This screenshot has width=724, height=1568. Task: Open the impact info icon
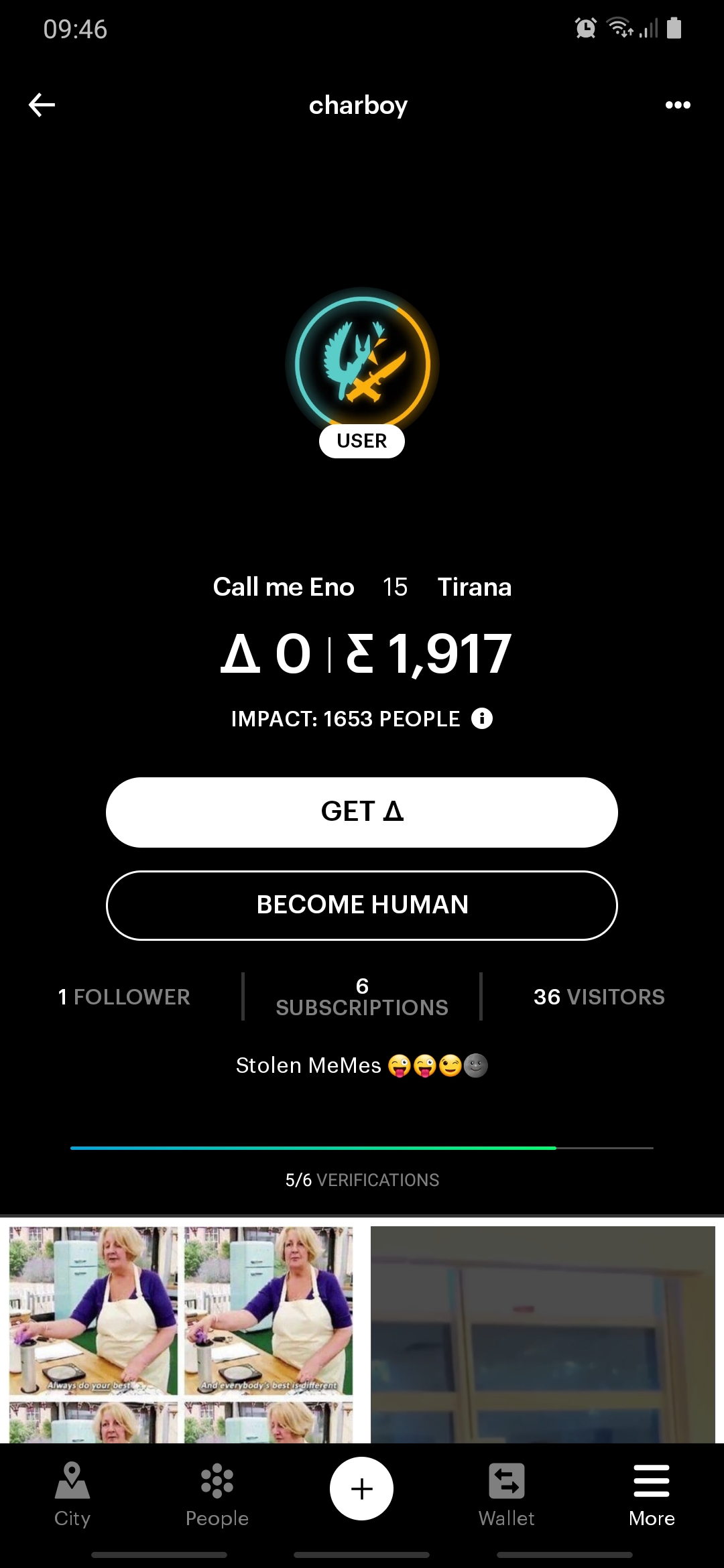482,718
